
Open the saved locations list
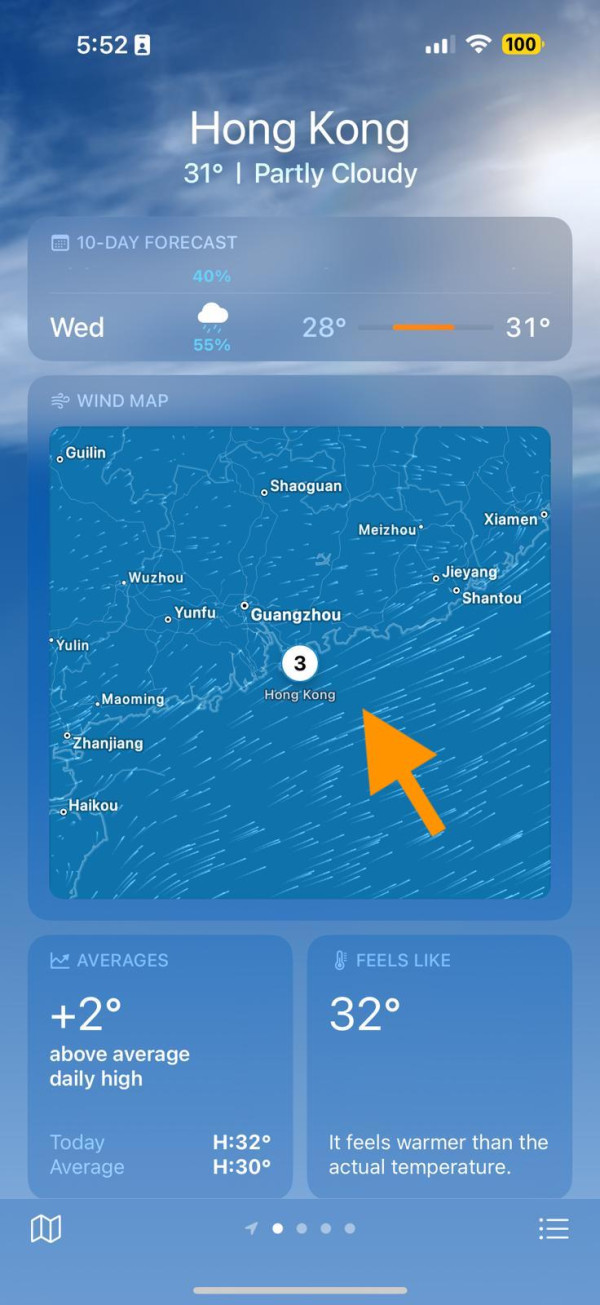coord(553,1229)
